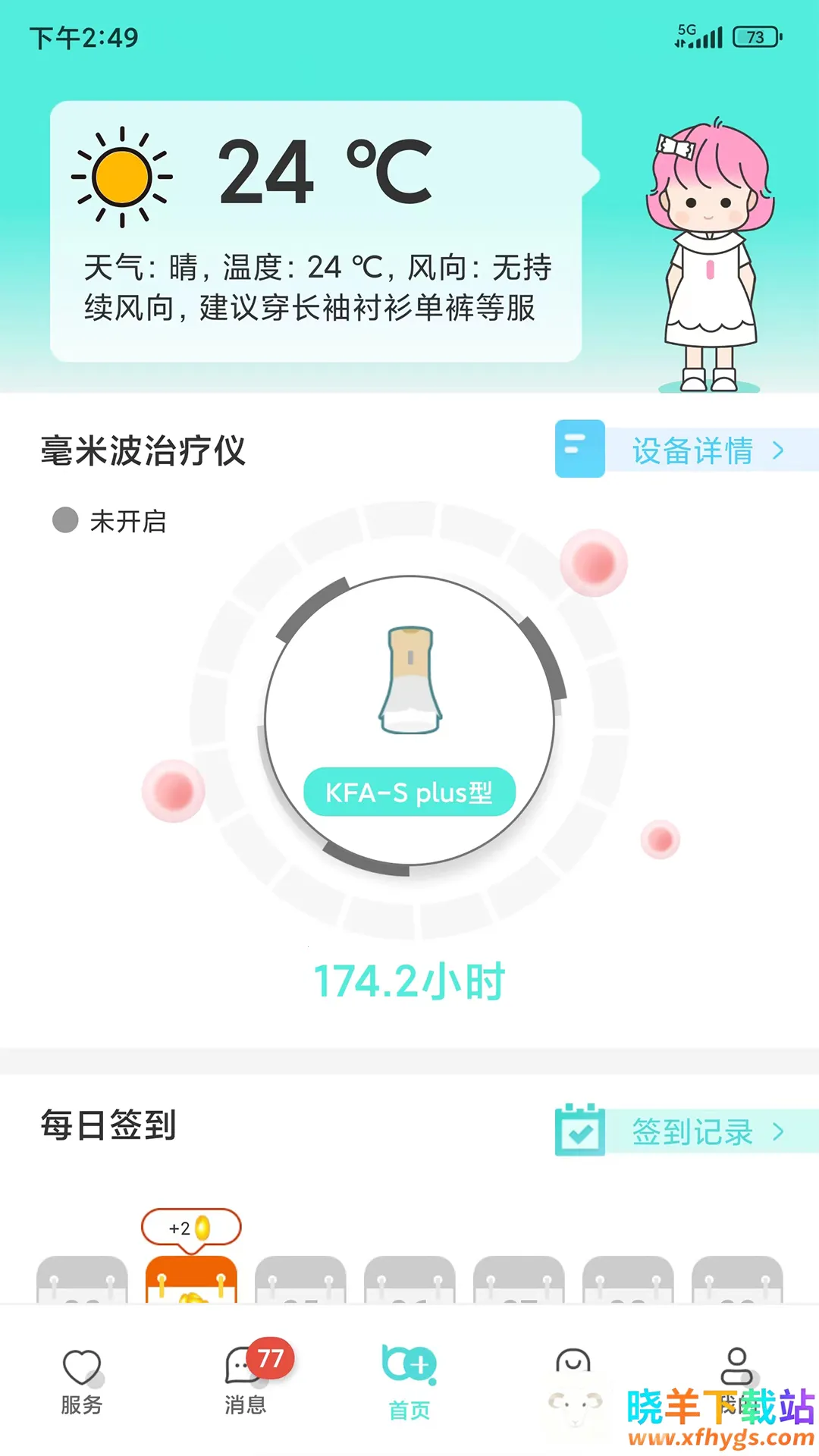Open the 消息 messages tab
This screenshot has width=819, height=1456.
click(x=246, y=1382)
